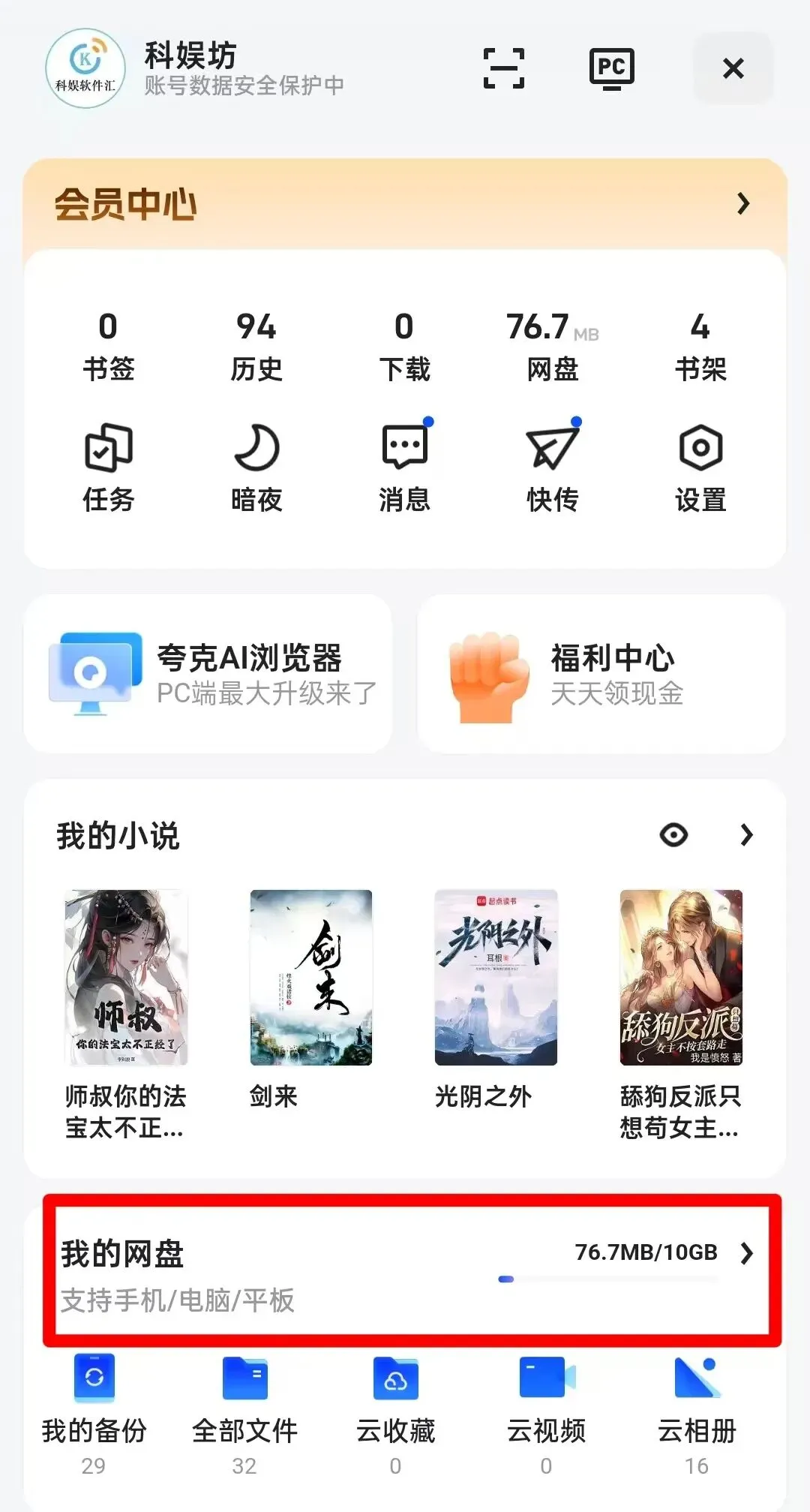Hide novels with the eye icon

[x=673, y=835]
